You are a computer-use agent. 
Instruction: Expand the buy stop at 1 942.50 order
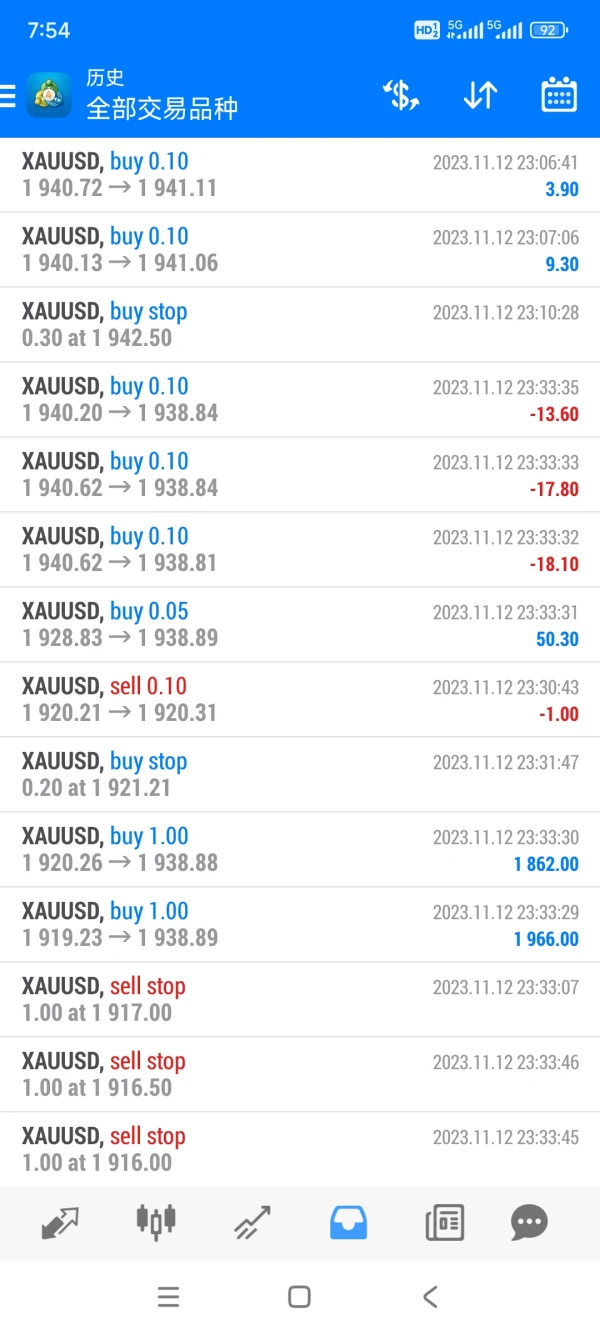point(300,325)
